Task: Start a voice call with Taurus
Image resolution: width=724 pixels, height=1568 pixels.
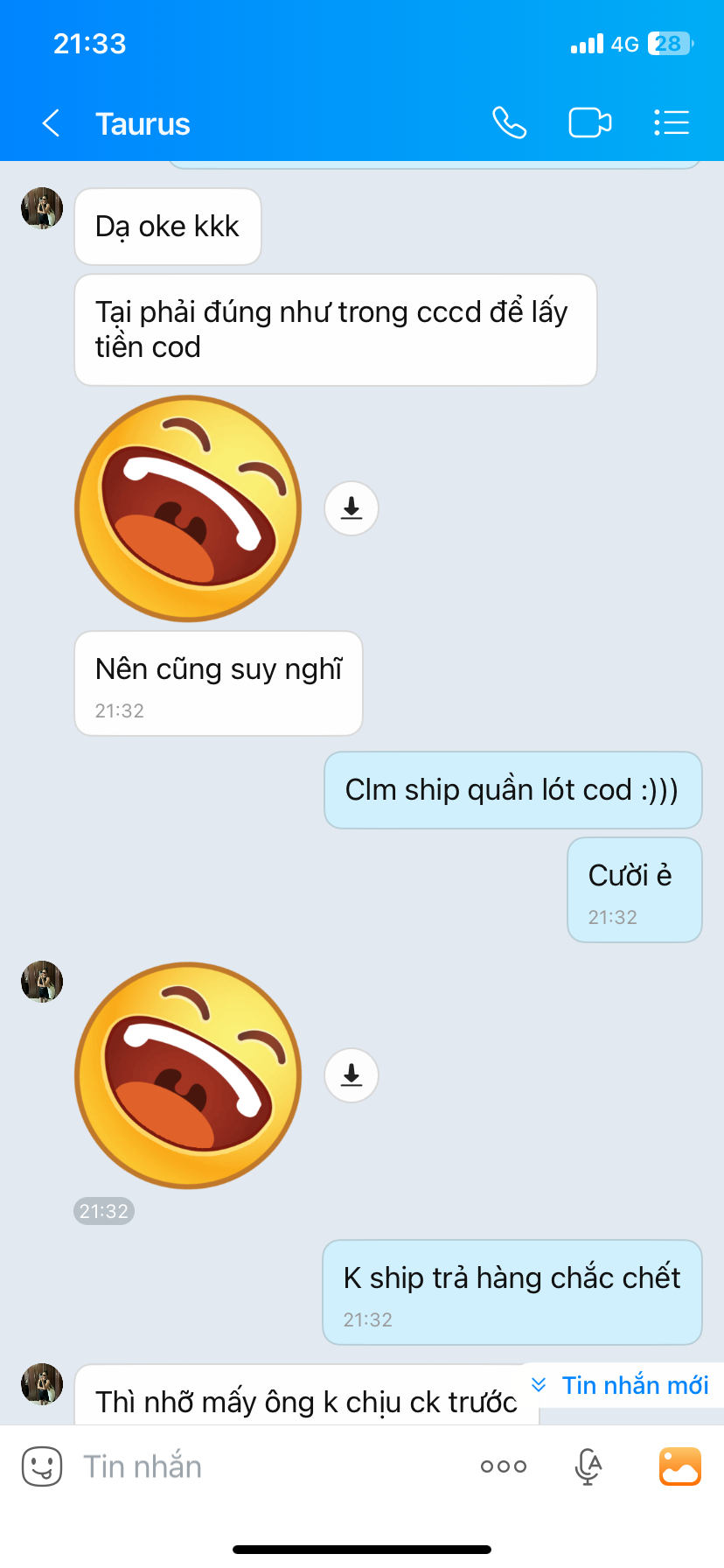Action: click(x=509, y=122)
